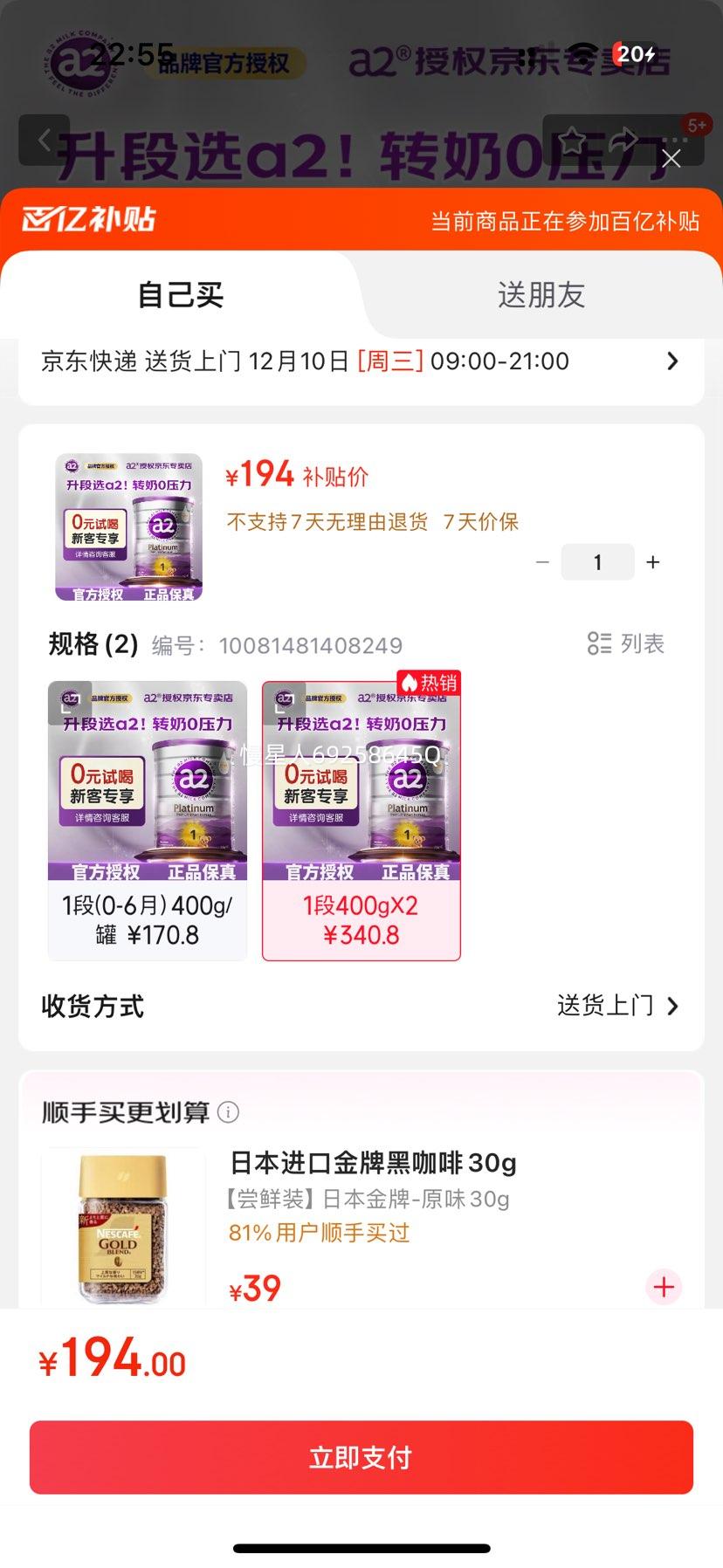The width and height of the screenshot is (723, 1568).
Task: Stay on the 自己买 tab
Action: click(181, 296)
